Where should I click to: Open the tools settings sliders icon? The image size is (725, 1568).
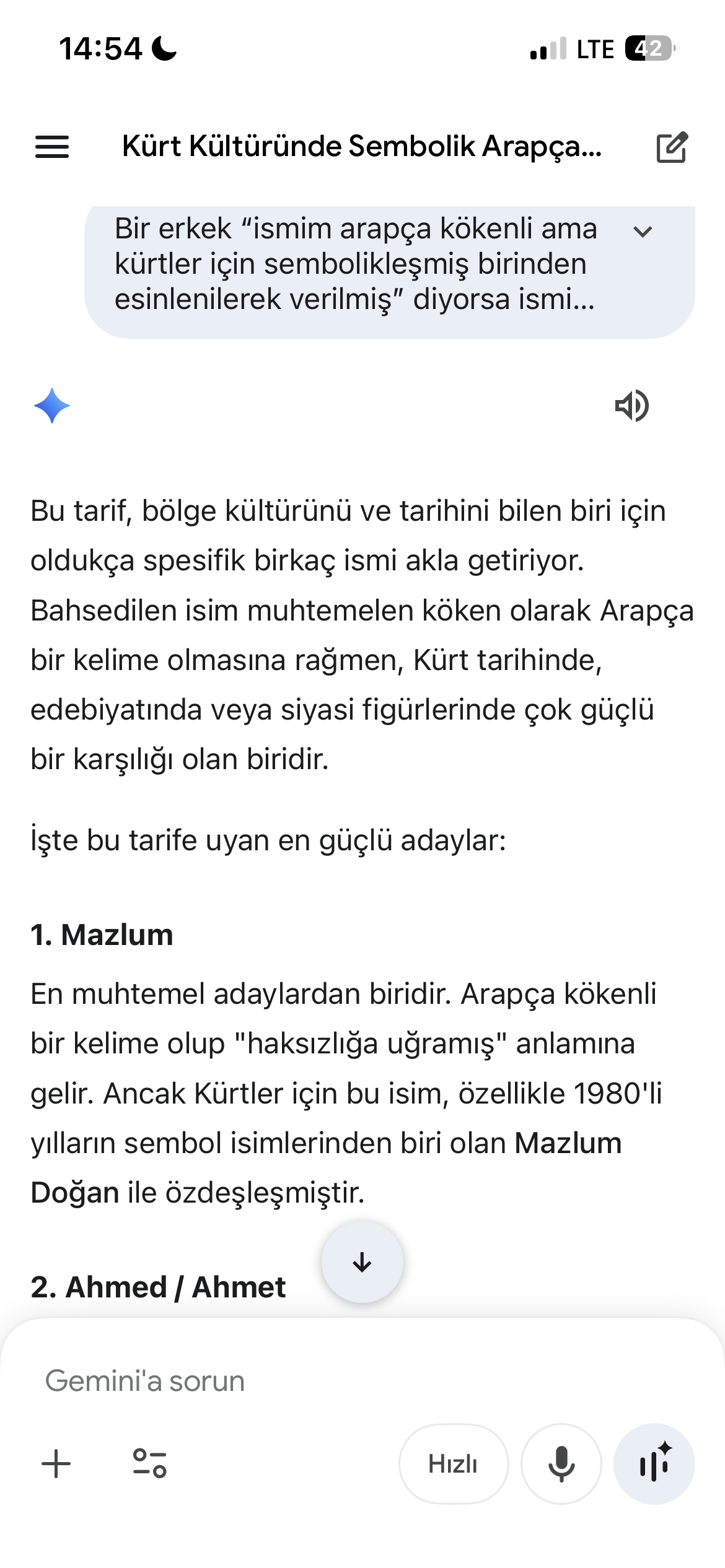point(150,1464)
